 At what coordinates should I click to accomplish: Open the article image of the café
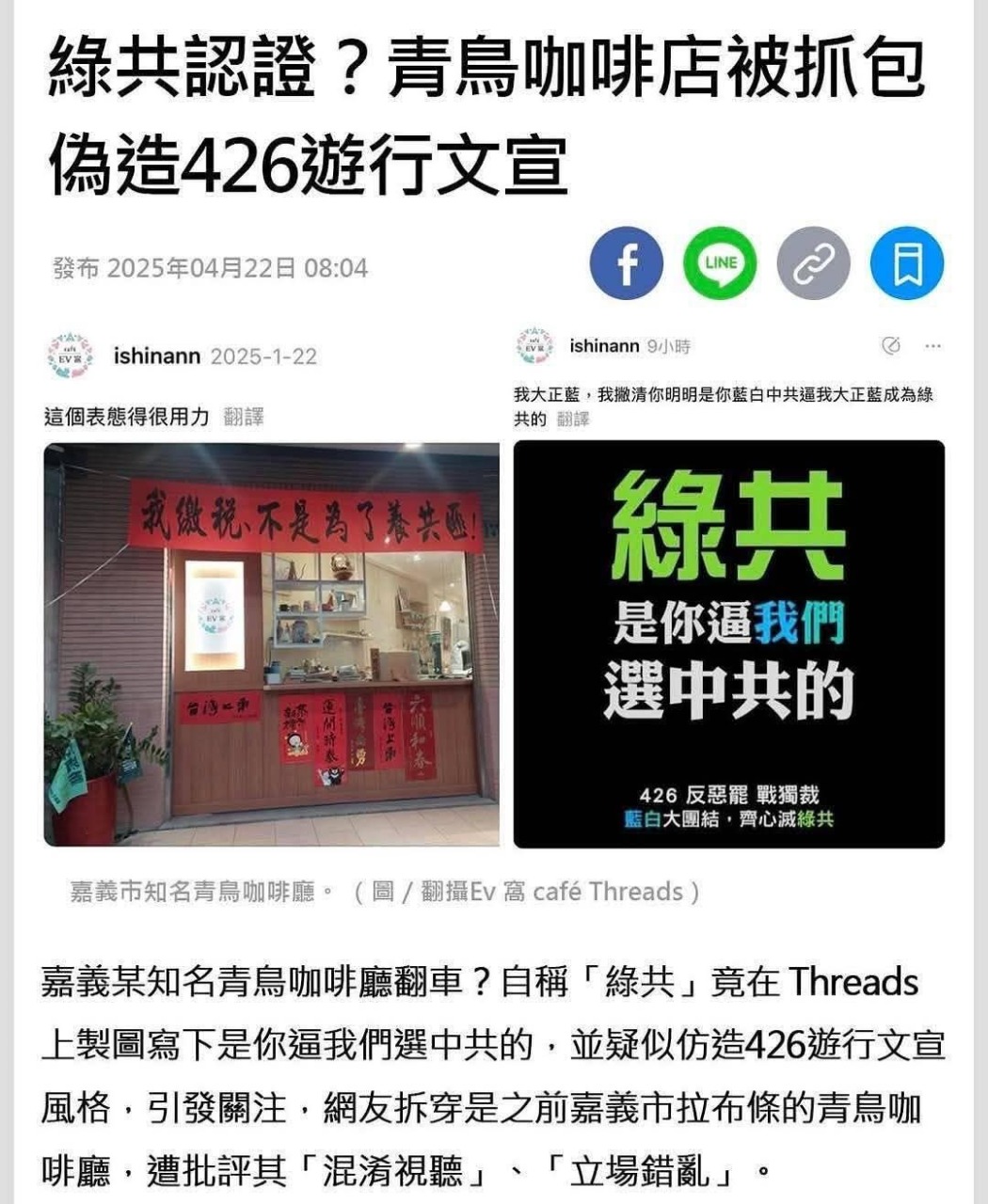tap(272, 644)
